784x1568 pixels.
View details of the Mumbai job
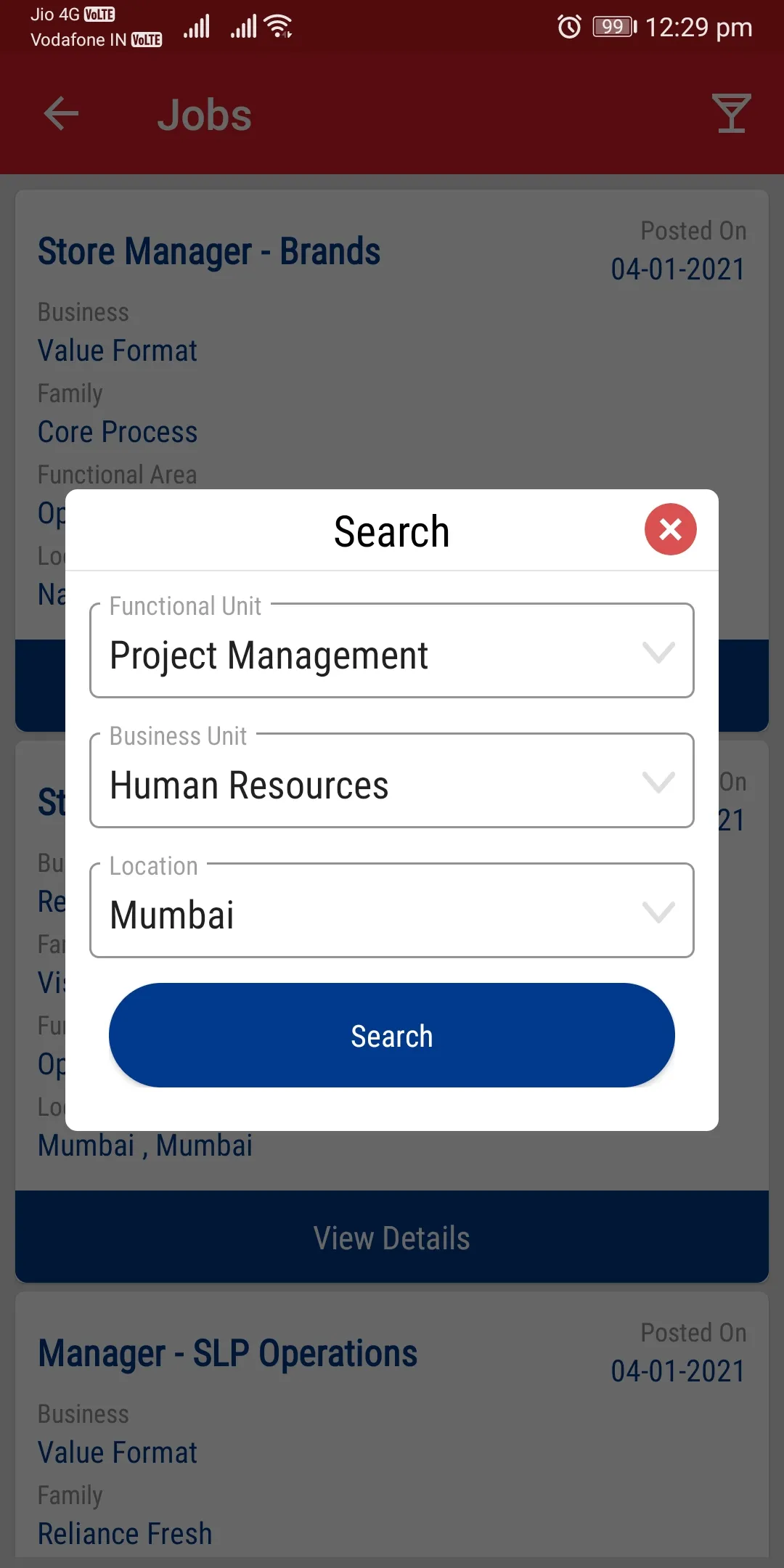point(392,1238)
